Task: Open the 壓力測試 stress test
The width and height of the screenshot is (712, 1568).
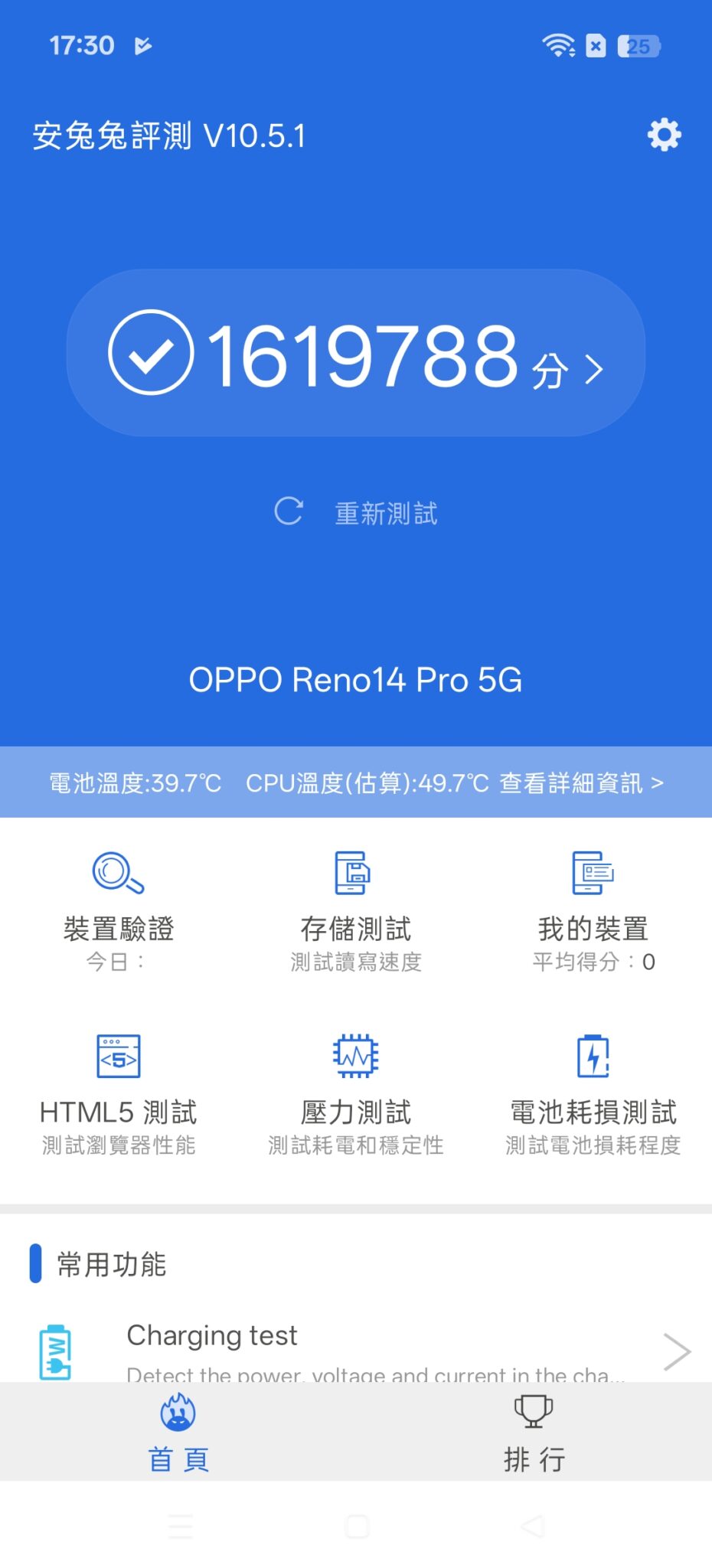Action: pos(356,1095)
